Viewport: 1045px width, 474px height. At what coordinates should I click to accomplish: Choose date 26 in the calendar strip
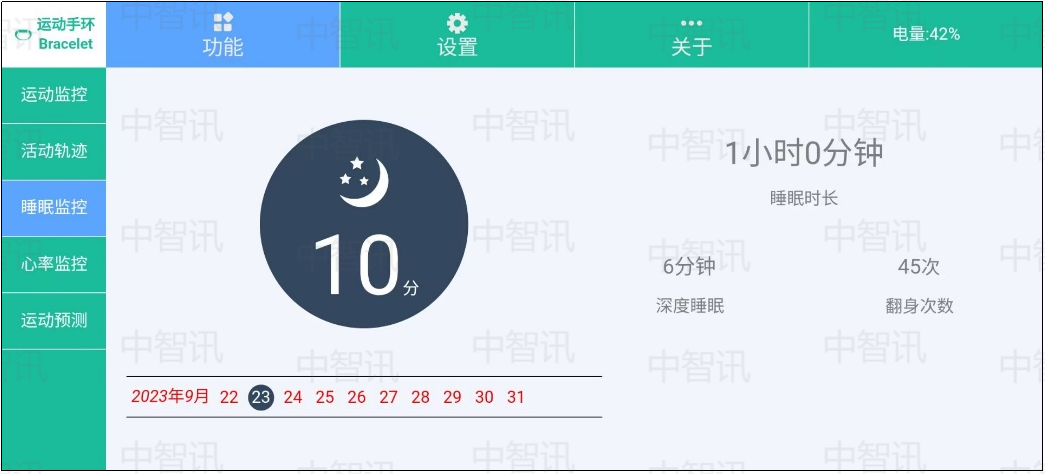tap(357, 397)
